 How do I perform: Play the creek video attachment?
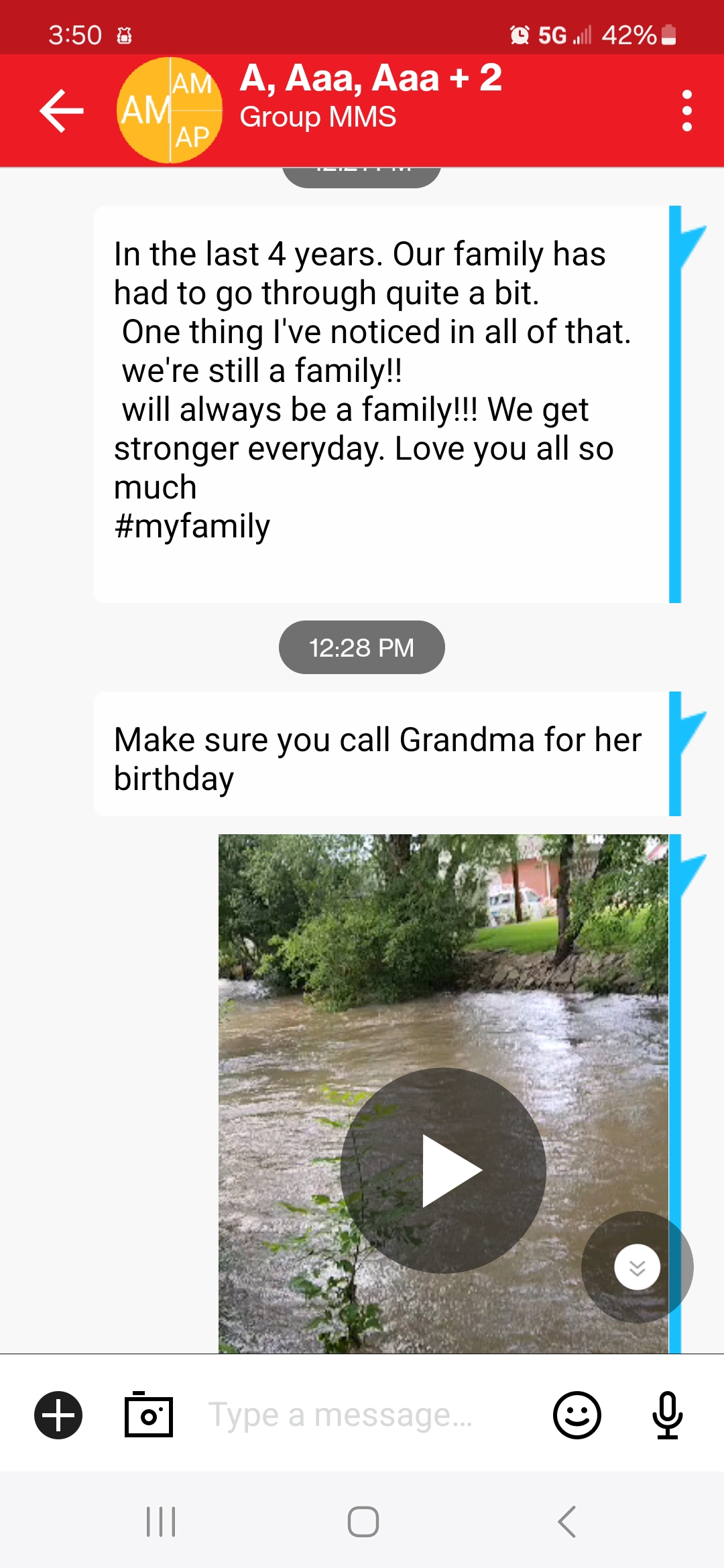click(443, 1170)
